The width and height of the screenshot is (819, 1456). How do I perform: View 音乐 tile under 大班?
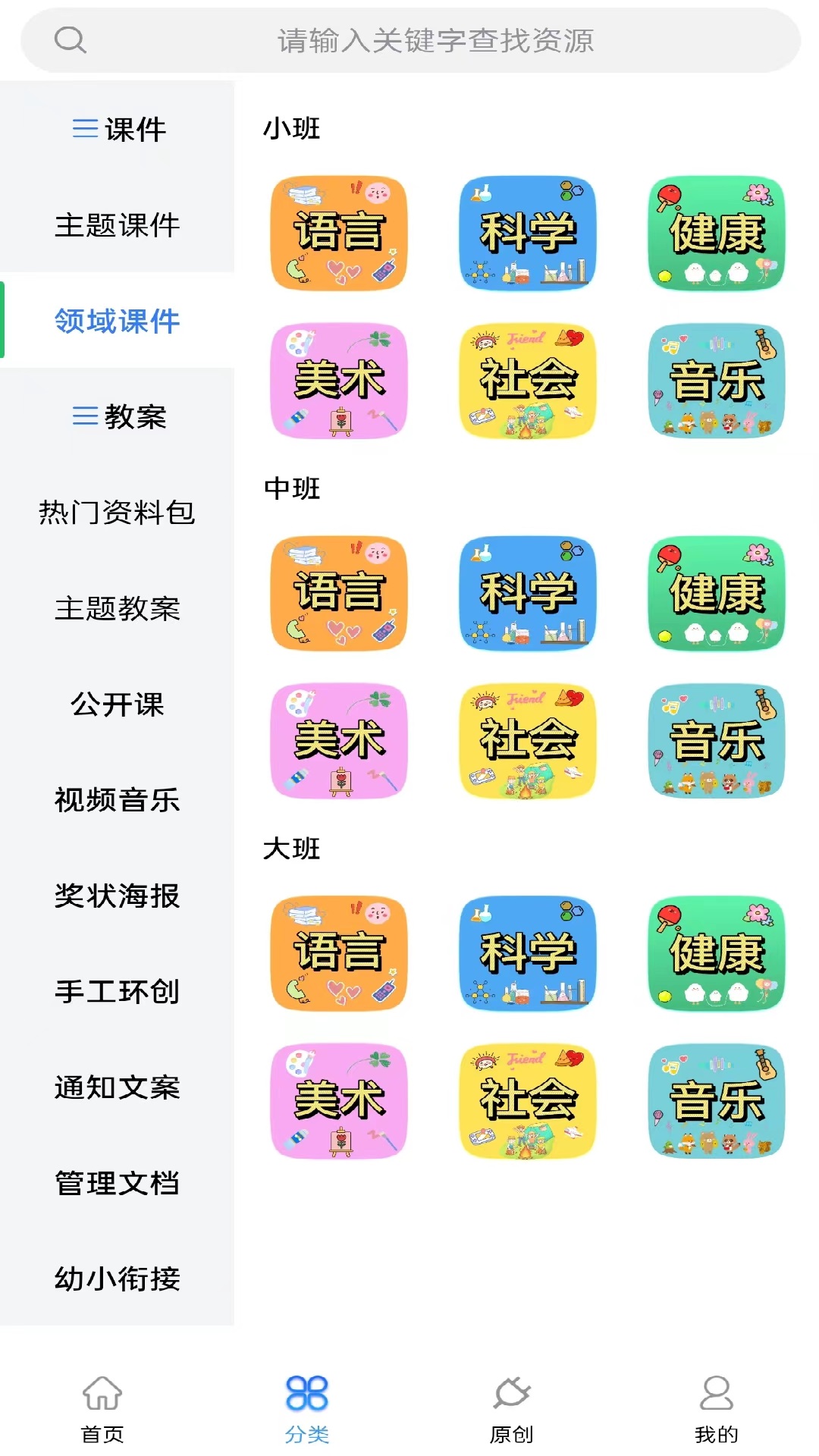point(717,1100)
